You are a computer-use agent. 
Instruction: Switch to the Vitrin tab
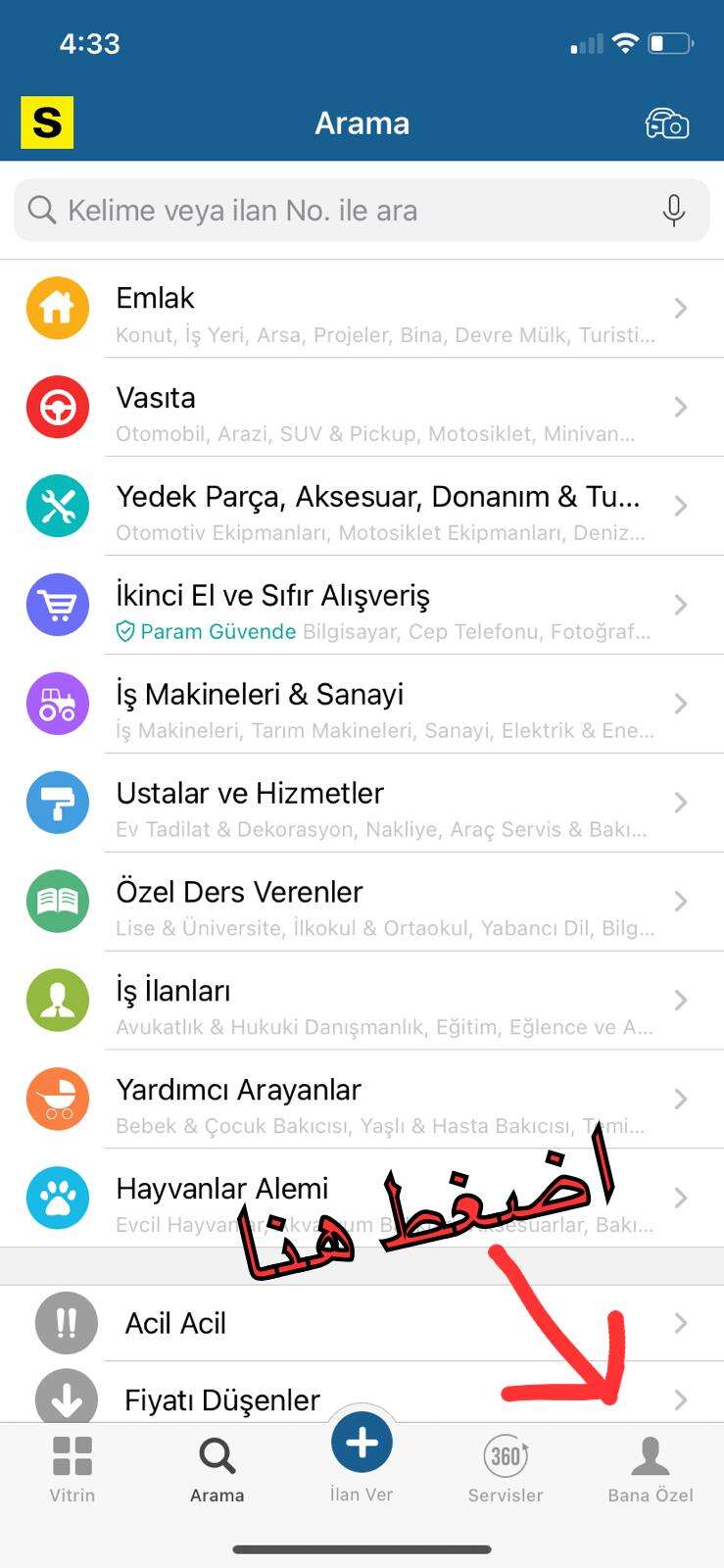72,1469
